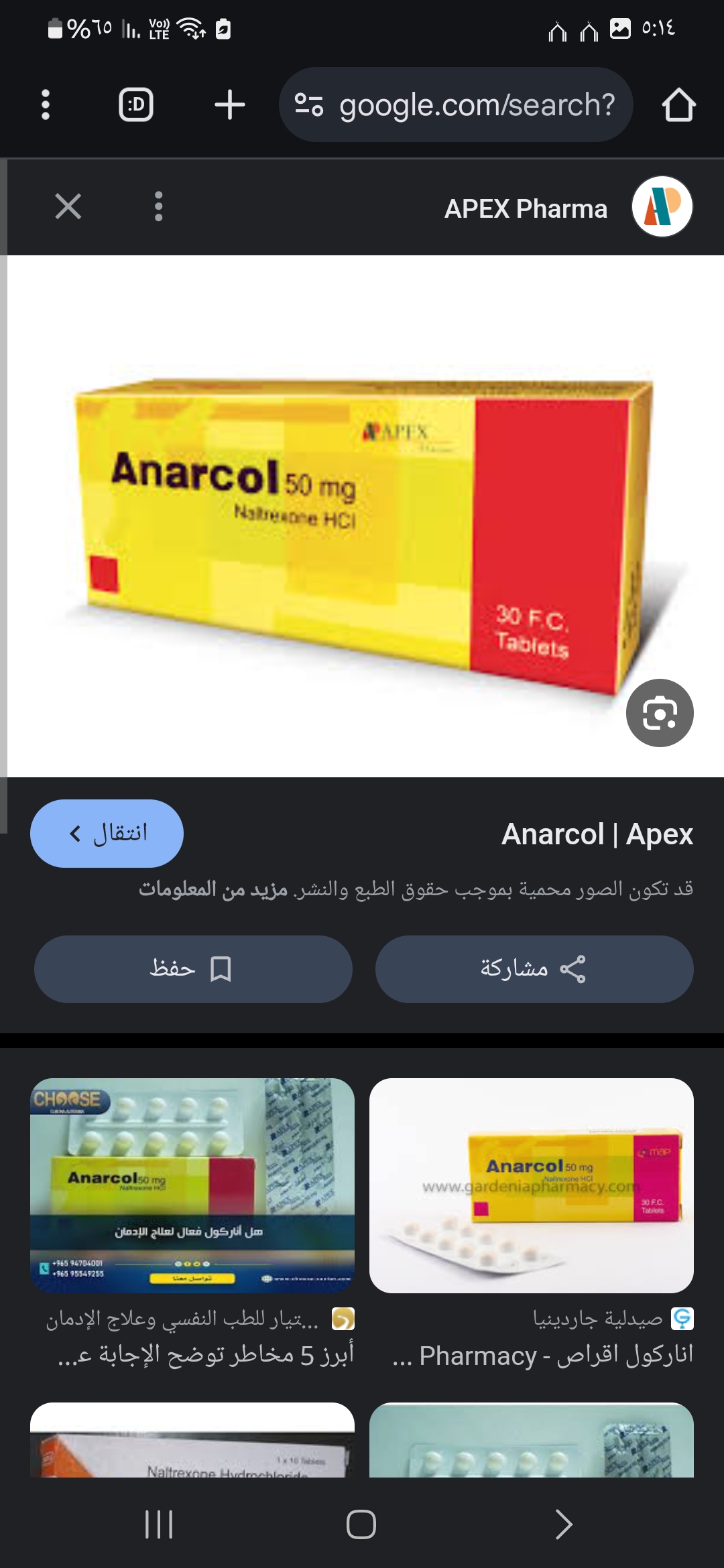Open the tab switcher

[x=136, y=105]
